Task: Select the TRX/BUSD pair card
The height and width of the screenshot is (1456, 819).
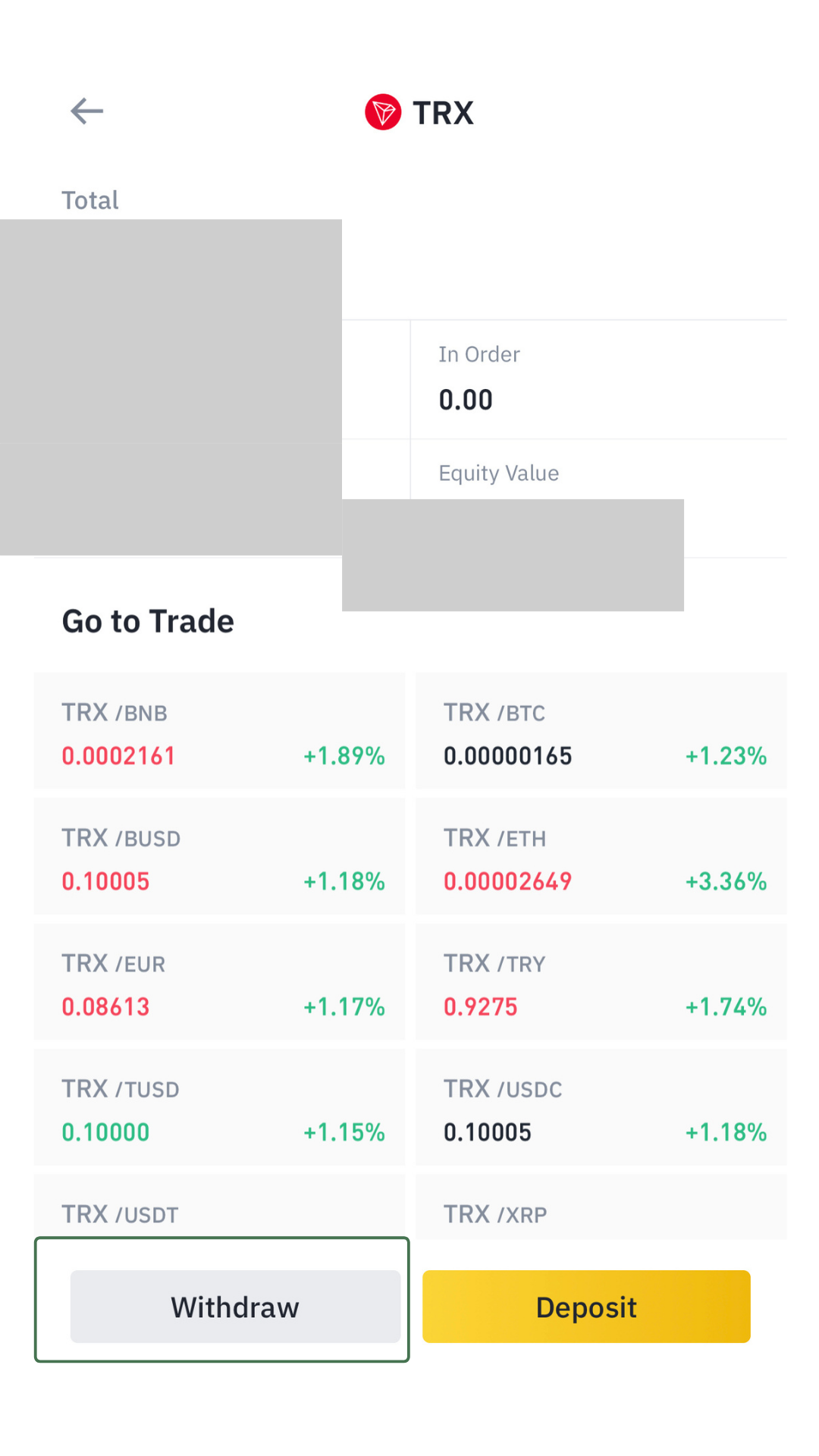Action: pos(219,856)
